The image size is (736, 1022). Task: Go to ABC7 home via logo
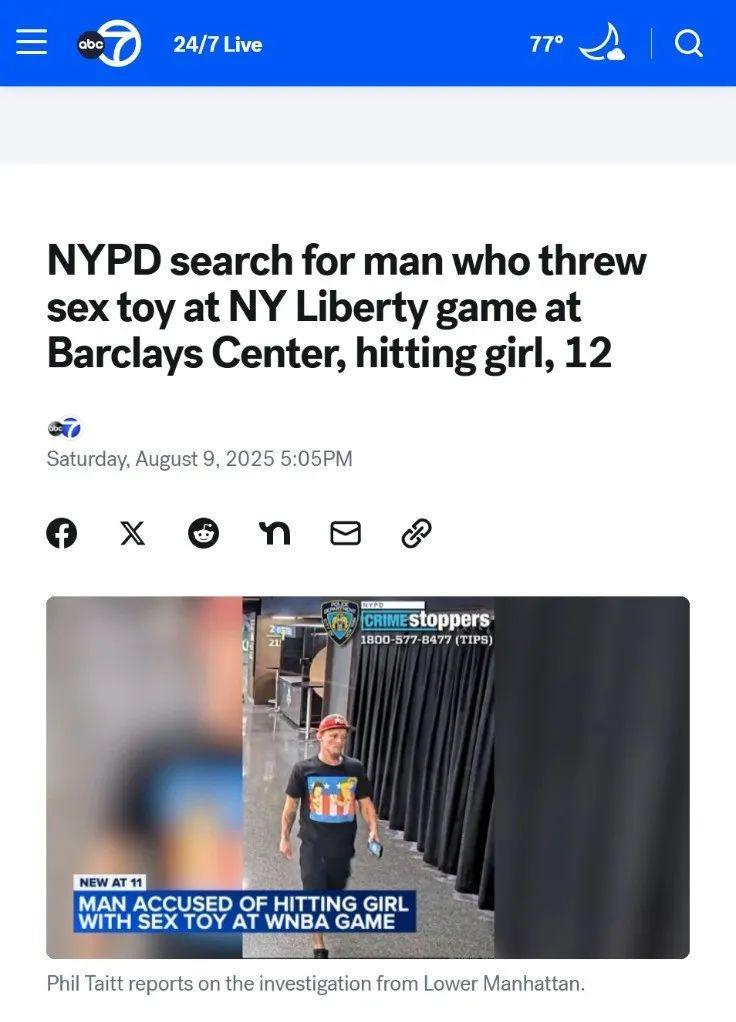(109, 44)
